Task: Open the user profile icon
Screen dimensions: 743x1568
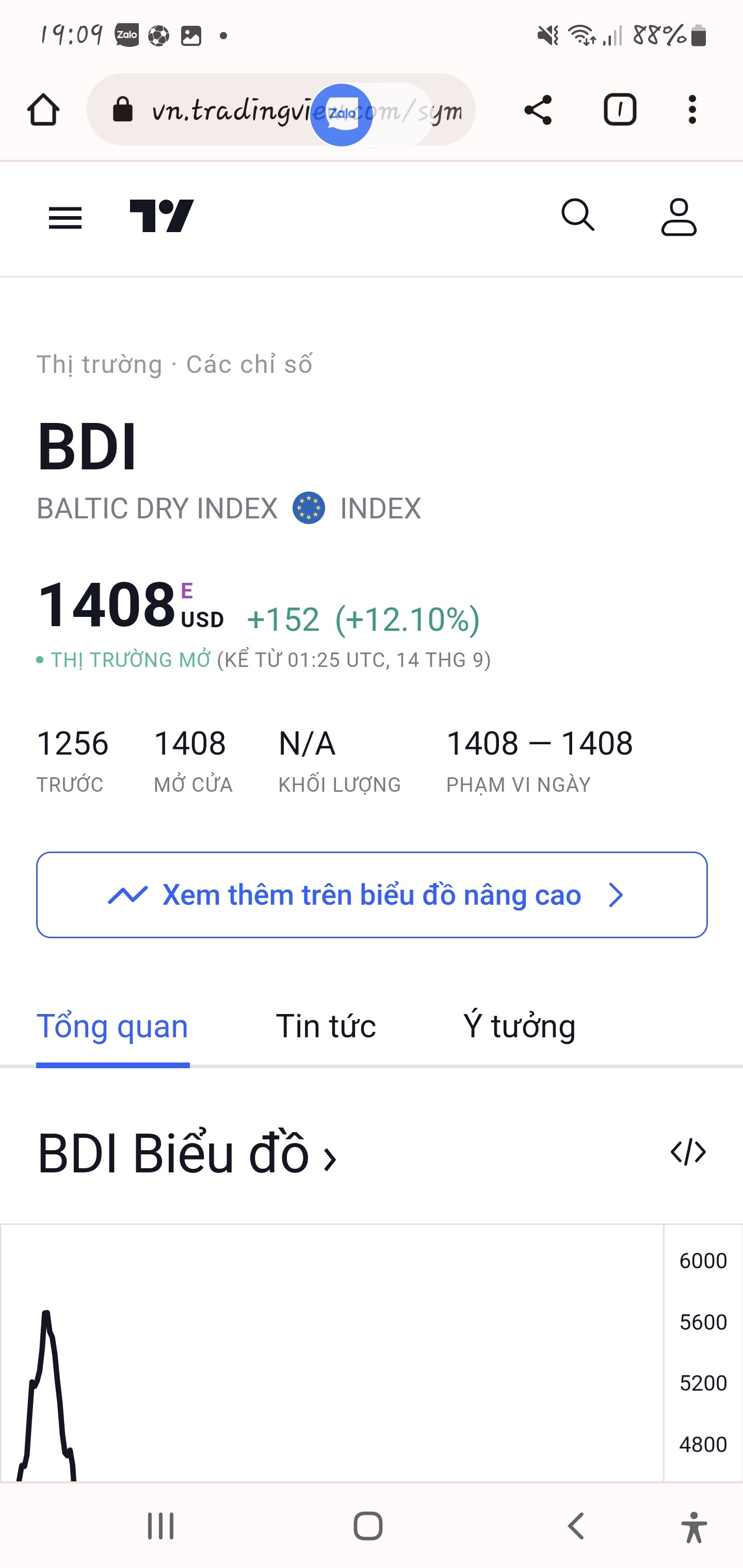Action: 679,217
